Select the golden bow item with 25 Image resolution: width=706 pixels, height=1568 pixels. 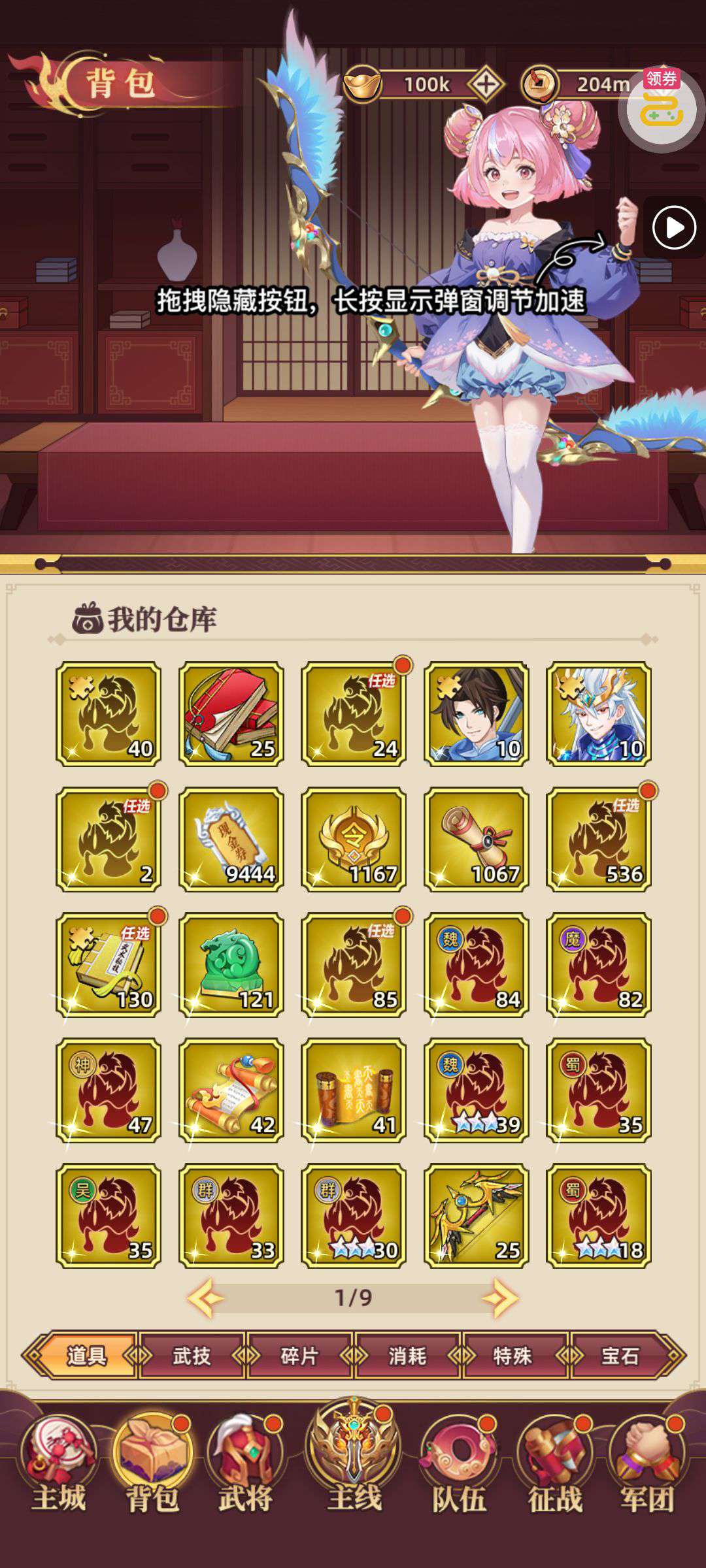click(x=477, y=1215)
